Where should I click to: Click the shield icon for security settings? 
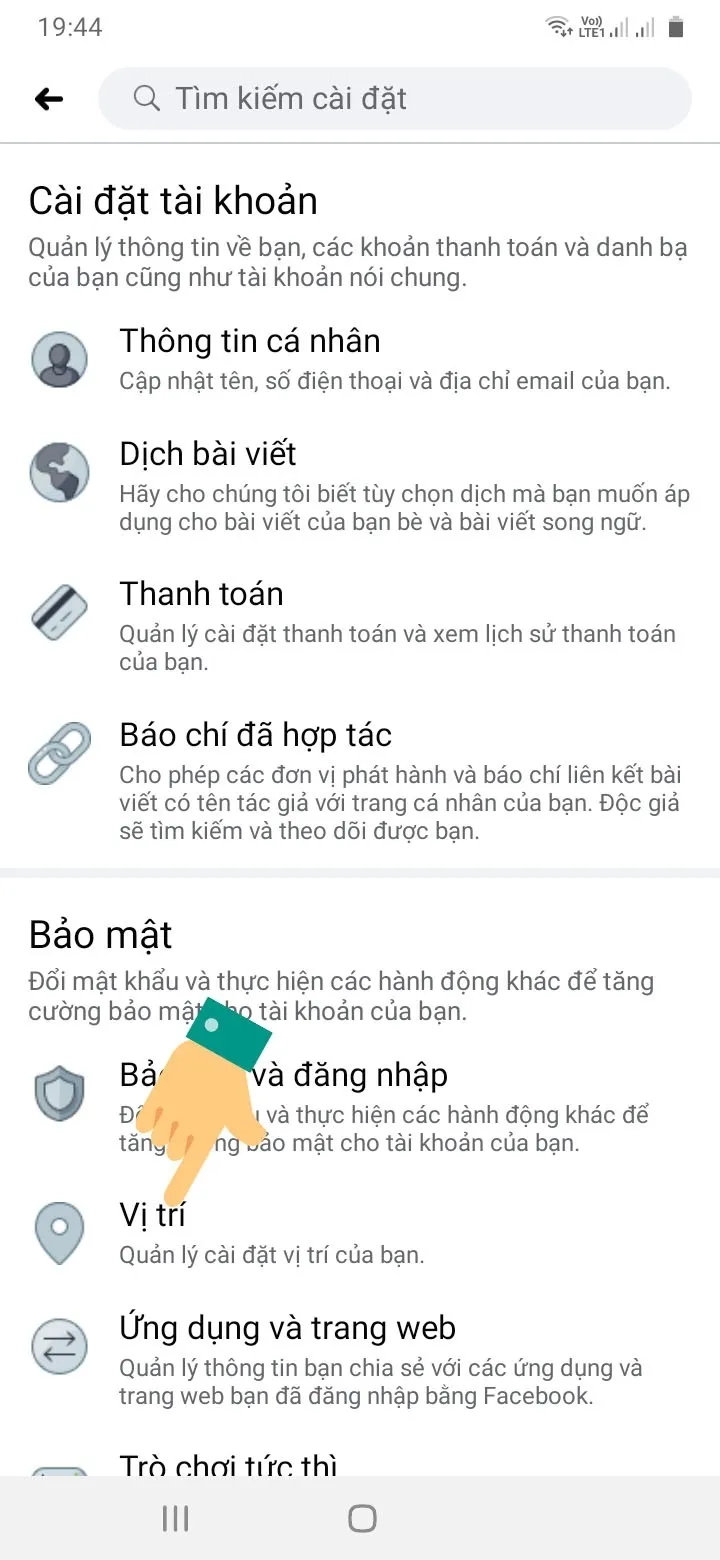pyautogui.click(x=59, y=1093)
